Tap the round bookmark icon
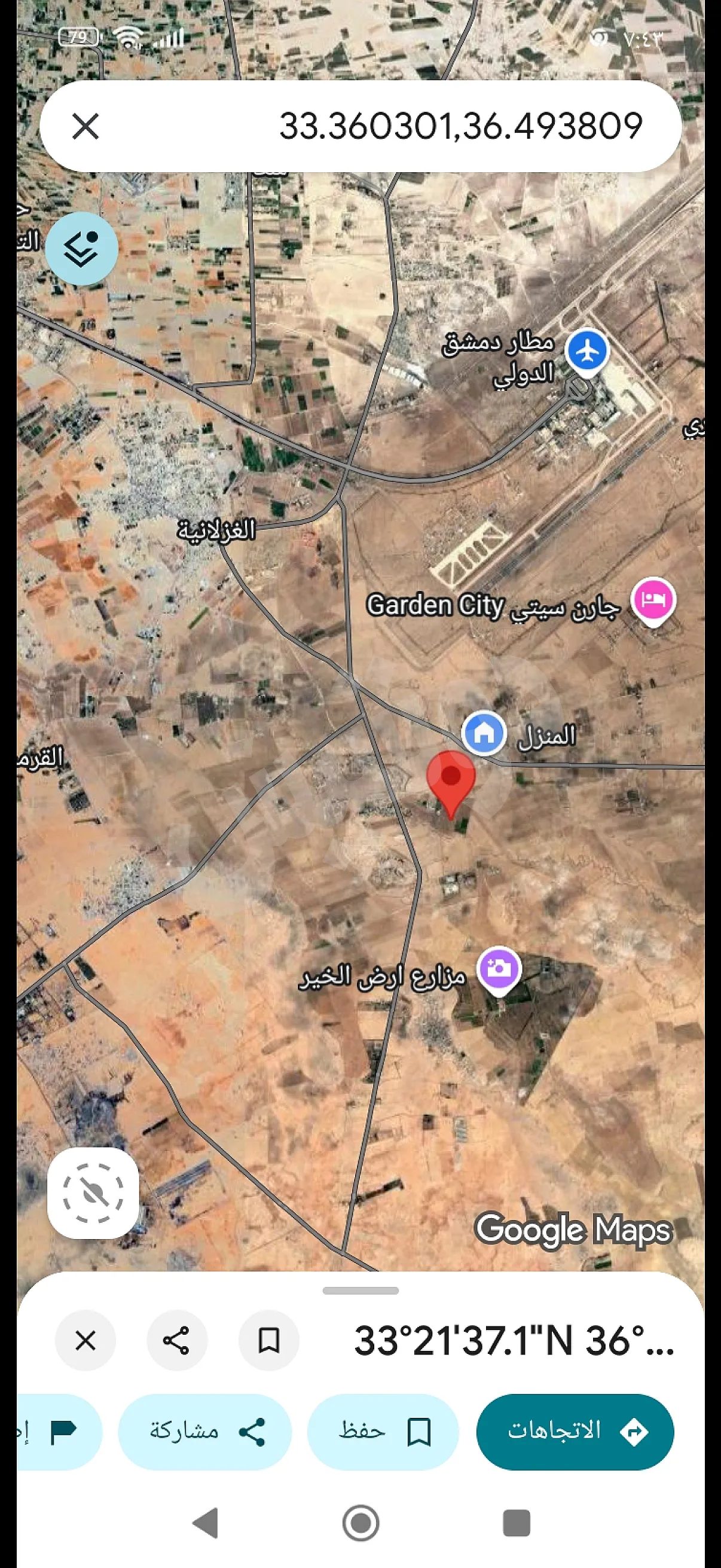This screenshot has width=721, height=1568. (268, 1340)
